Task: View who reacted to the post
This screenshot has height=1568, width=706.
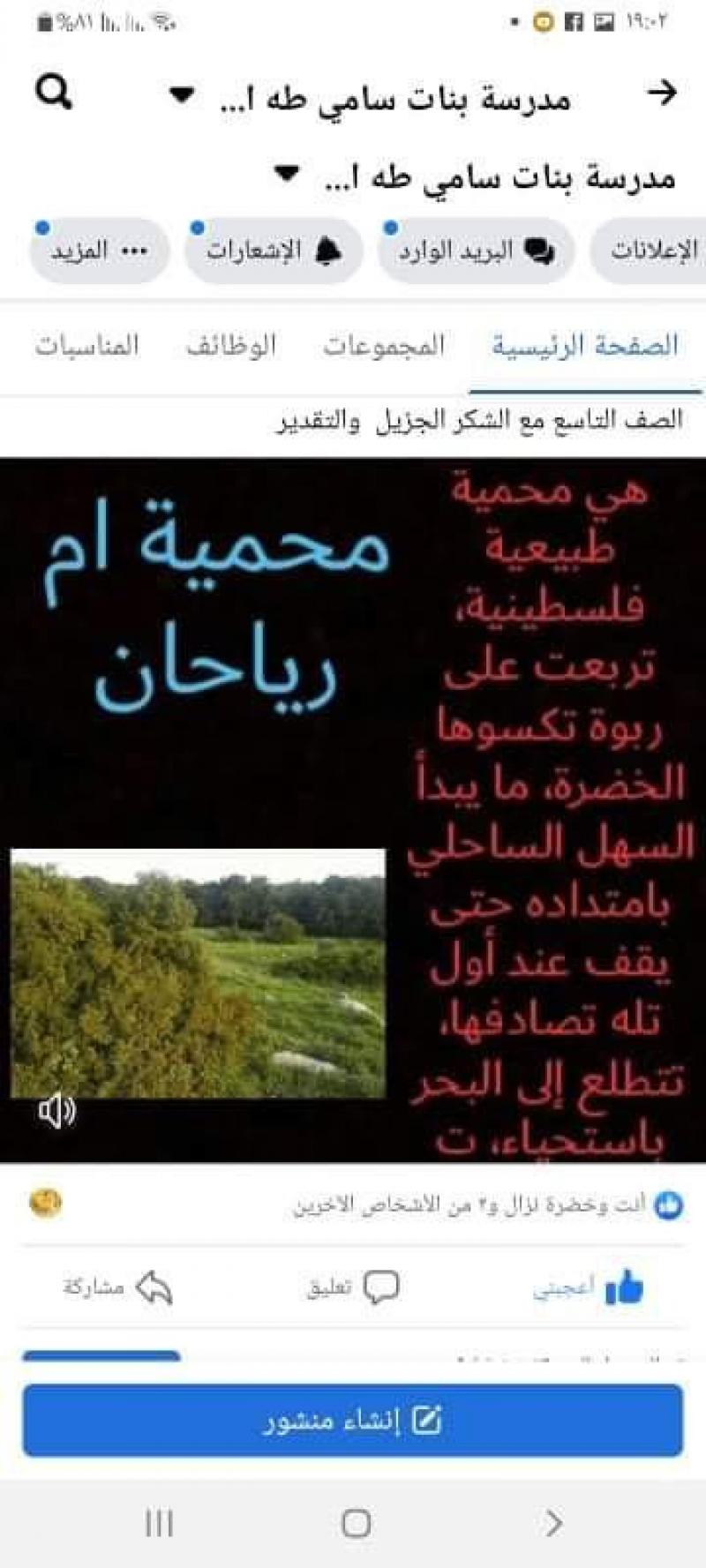Action: pyautogui.click(x=485, y=1205)
